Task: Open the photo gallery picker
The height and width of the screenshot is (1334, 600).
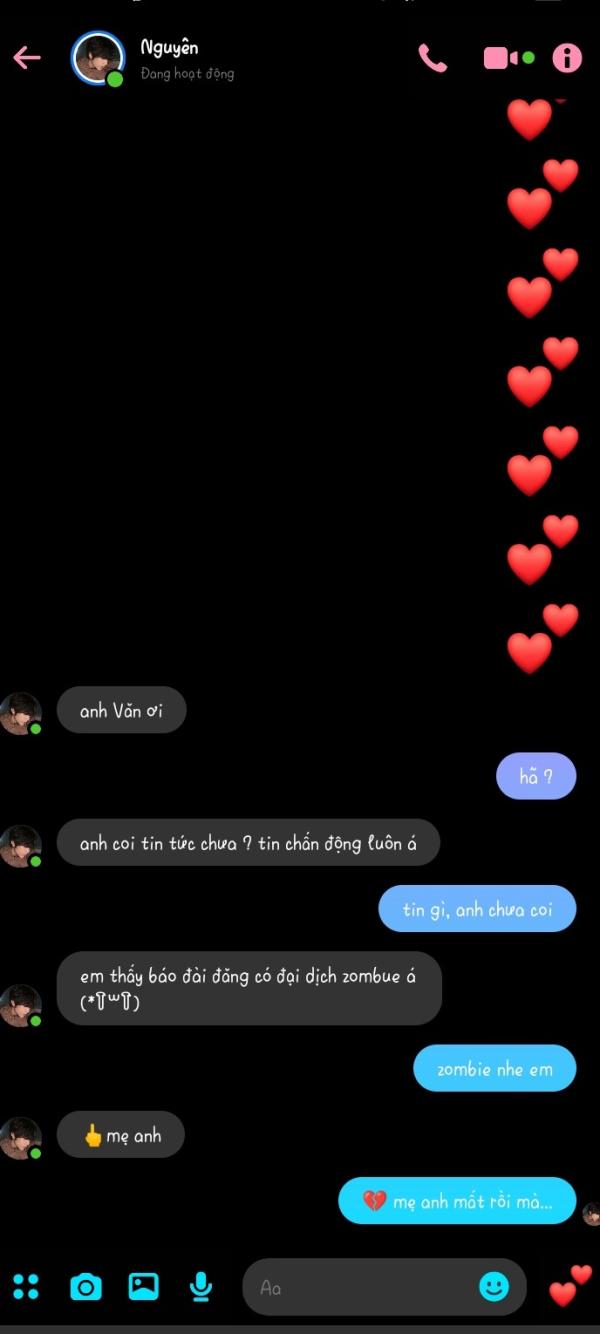Action: pos(144,1287)
